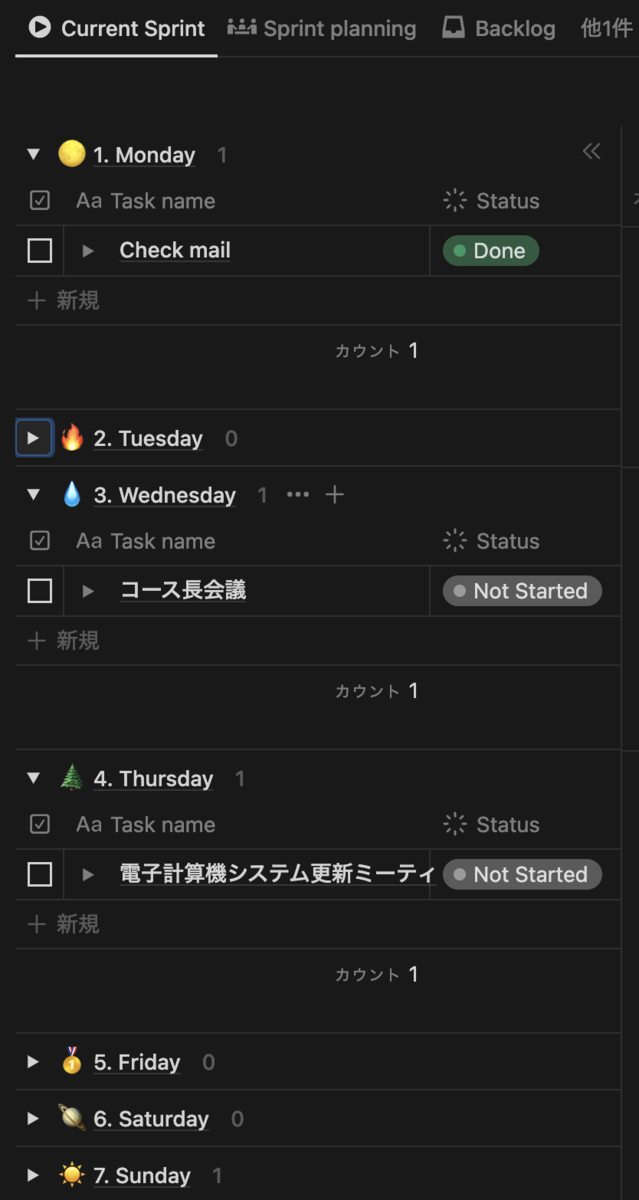Collapse the 4. Thursday group
Viewport: 639px width, 1200px height.
[x=33, y=778]
